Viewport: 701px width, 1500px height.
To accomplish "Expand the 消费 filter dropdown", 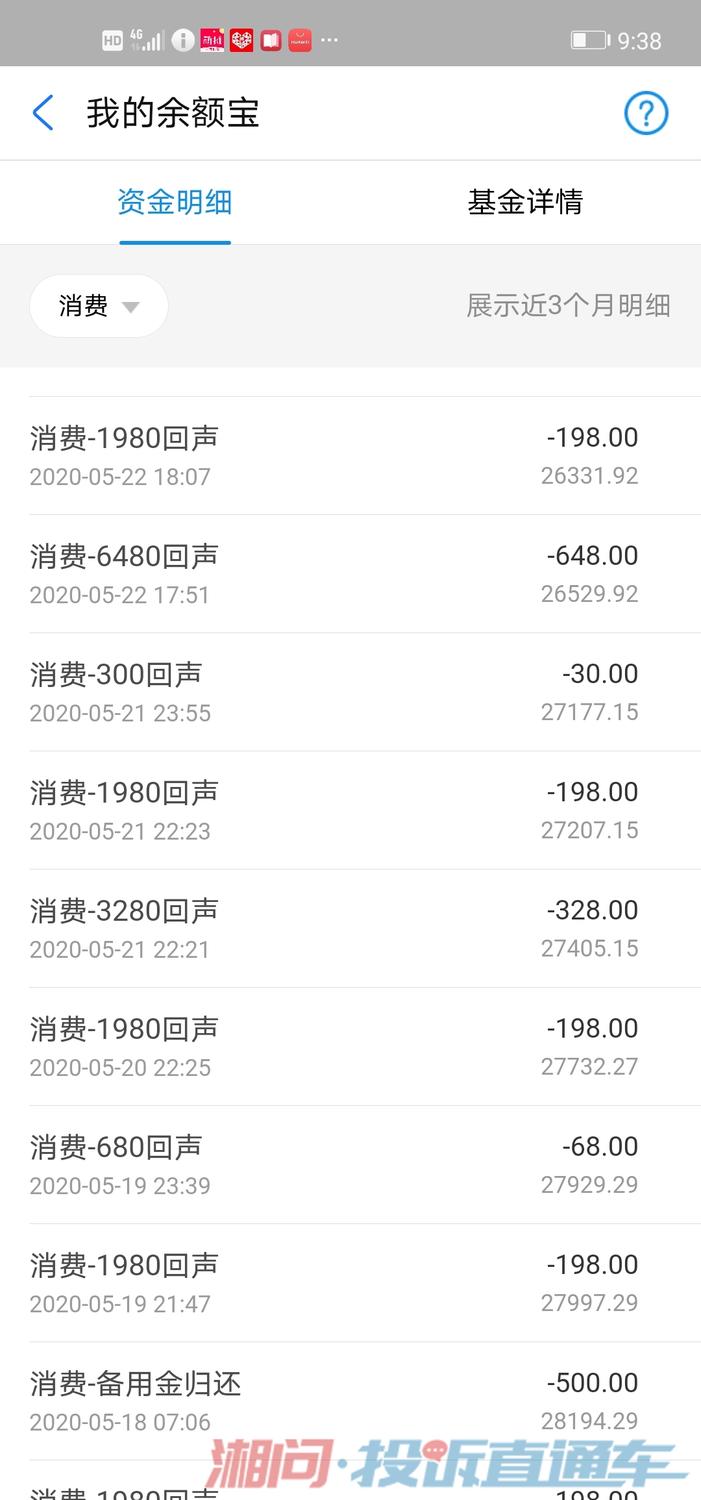I will point(99,306).
